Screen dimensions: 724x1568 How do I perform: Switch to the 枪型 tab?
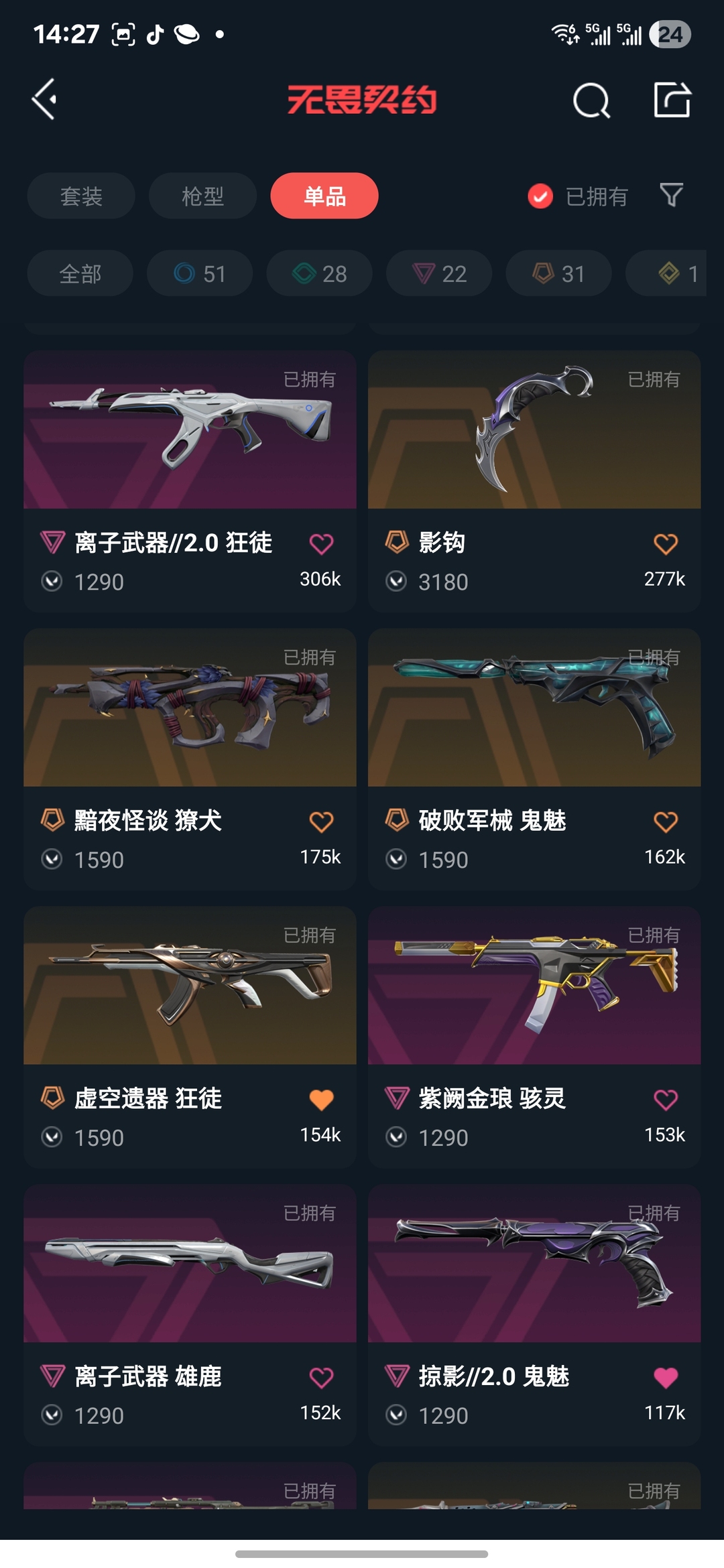click(202, 196)
